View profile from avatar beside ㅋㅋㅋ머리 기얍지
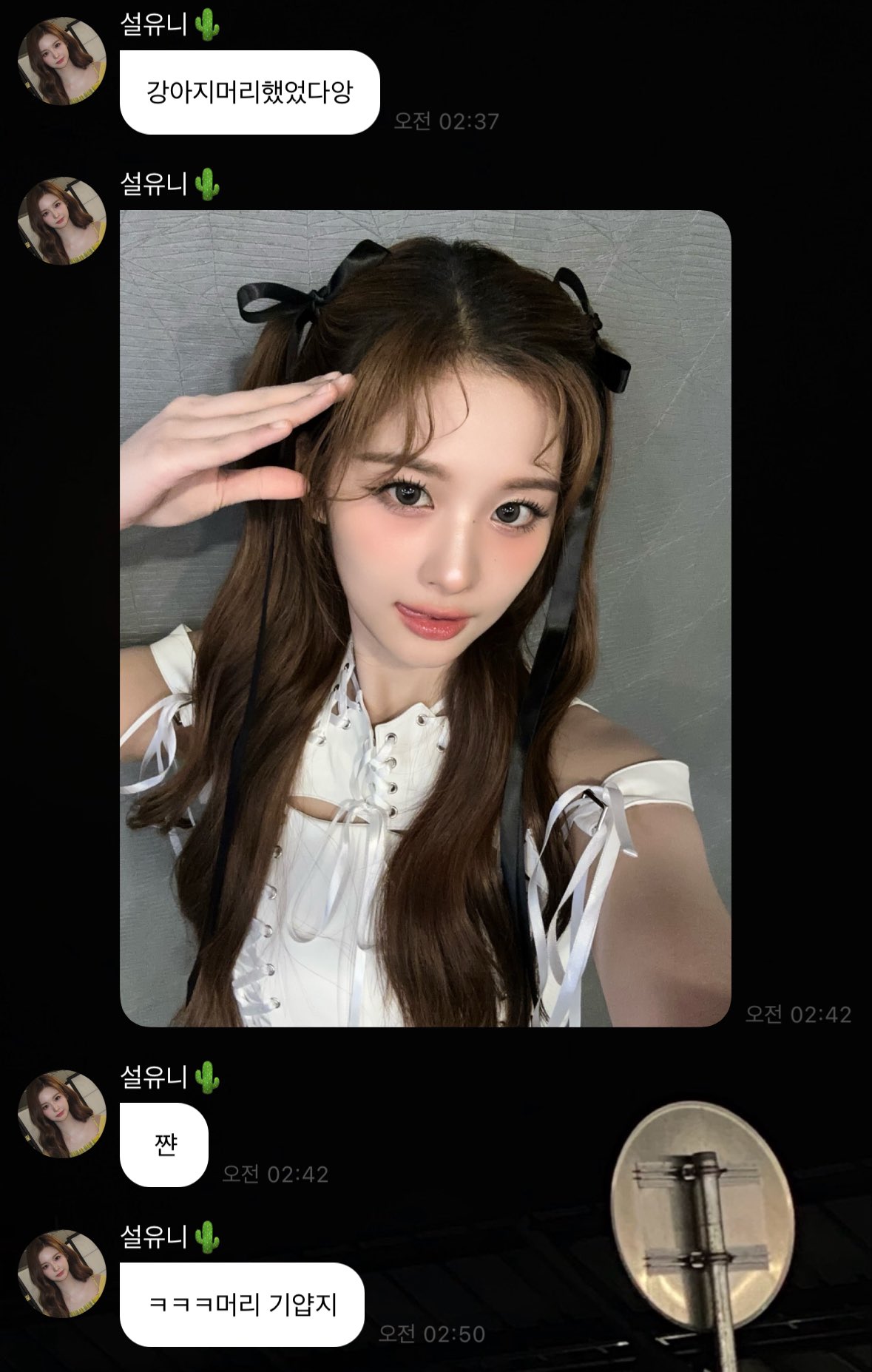Image resolution: width=872 pixels, height=1372 pixels. 62,1274
